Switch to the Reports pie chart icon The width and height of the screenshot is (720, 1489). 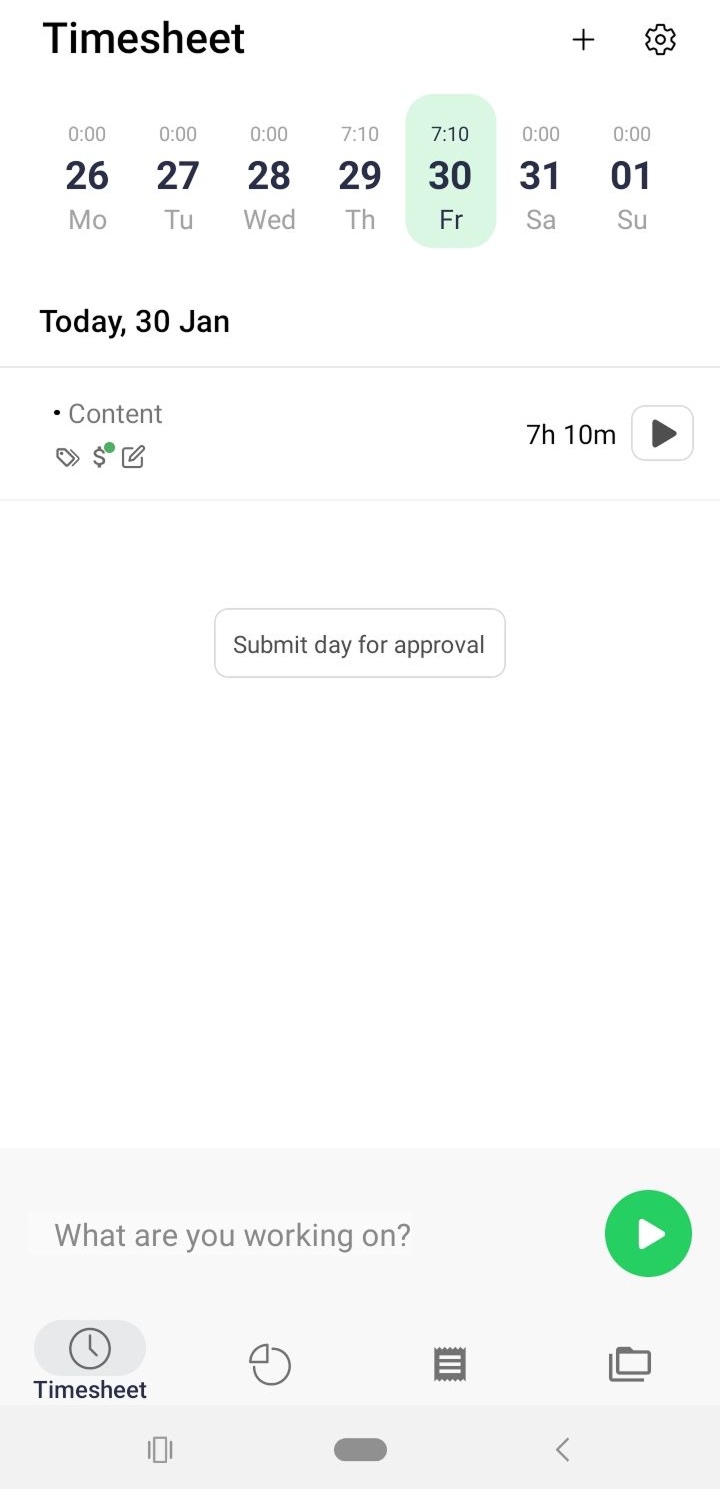tap(269, 1362)
